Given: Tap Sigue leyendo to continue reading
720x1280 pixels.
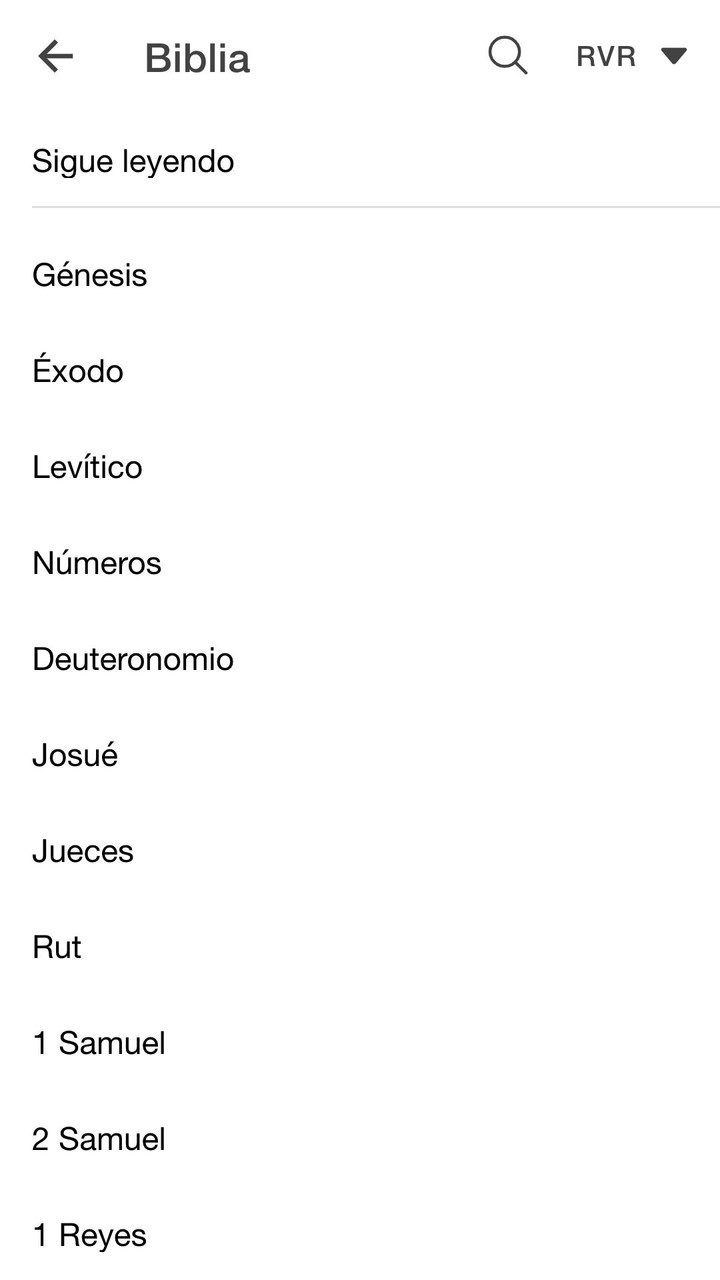Looking at the screenshot, I should [133, 161].
